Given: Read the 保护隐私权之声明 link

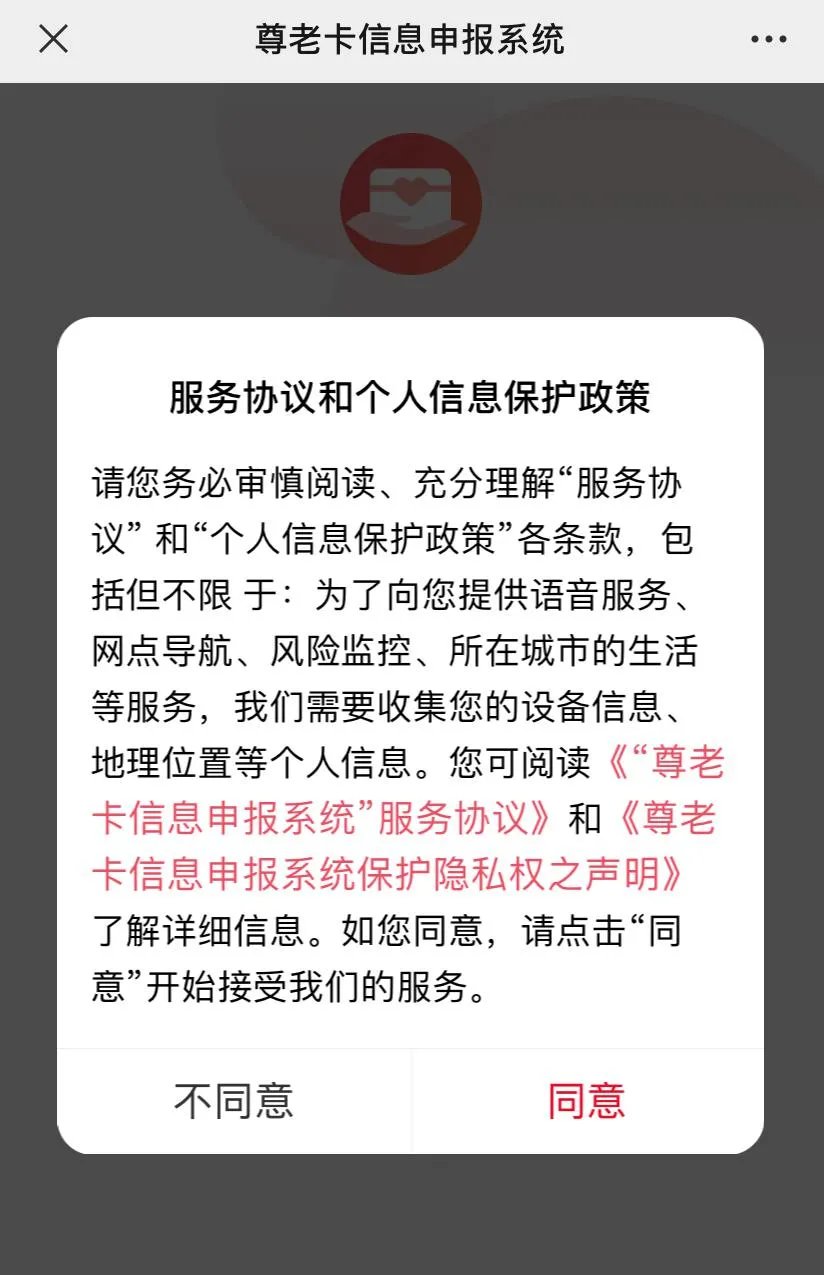Looking at the screenshot, I should click(390, 874).
